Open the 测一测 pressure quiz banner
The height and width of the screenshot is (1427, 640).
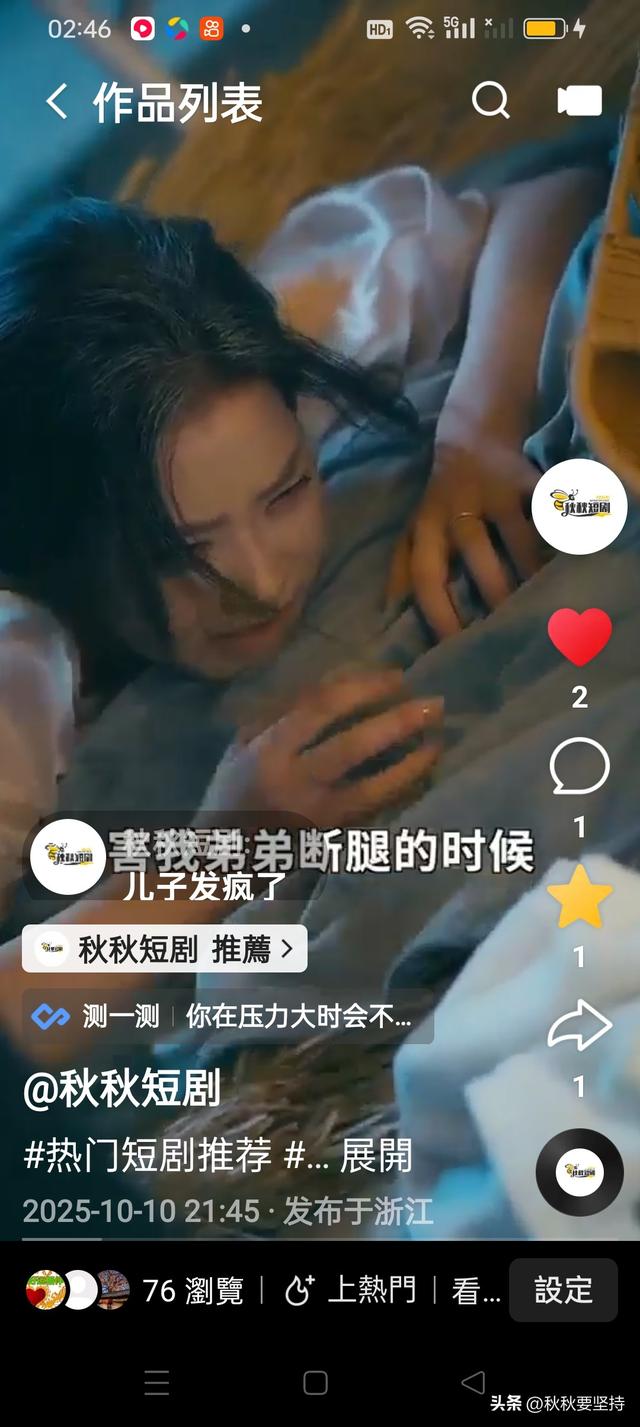click(228, 1017)
